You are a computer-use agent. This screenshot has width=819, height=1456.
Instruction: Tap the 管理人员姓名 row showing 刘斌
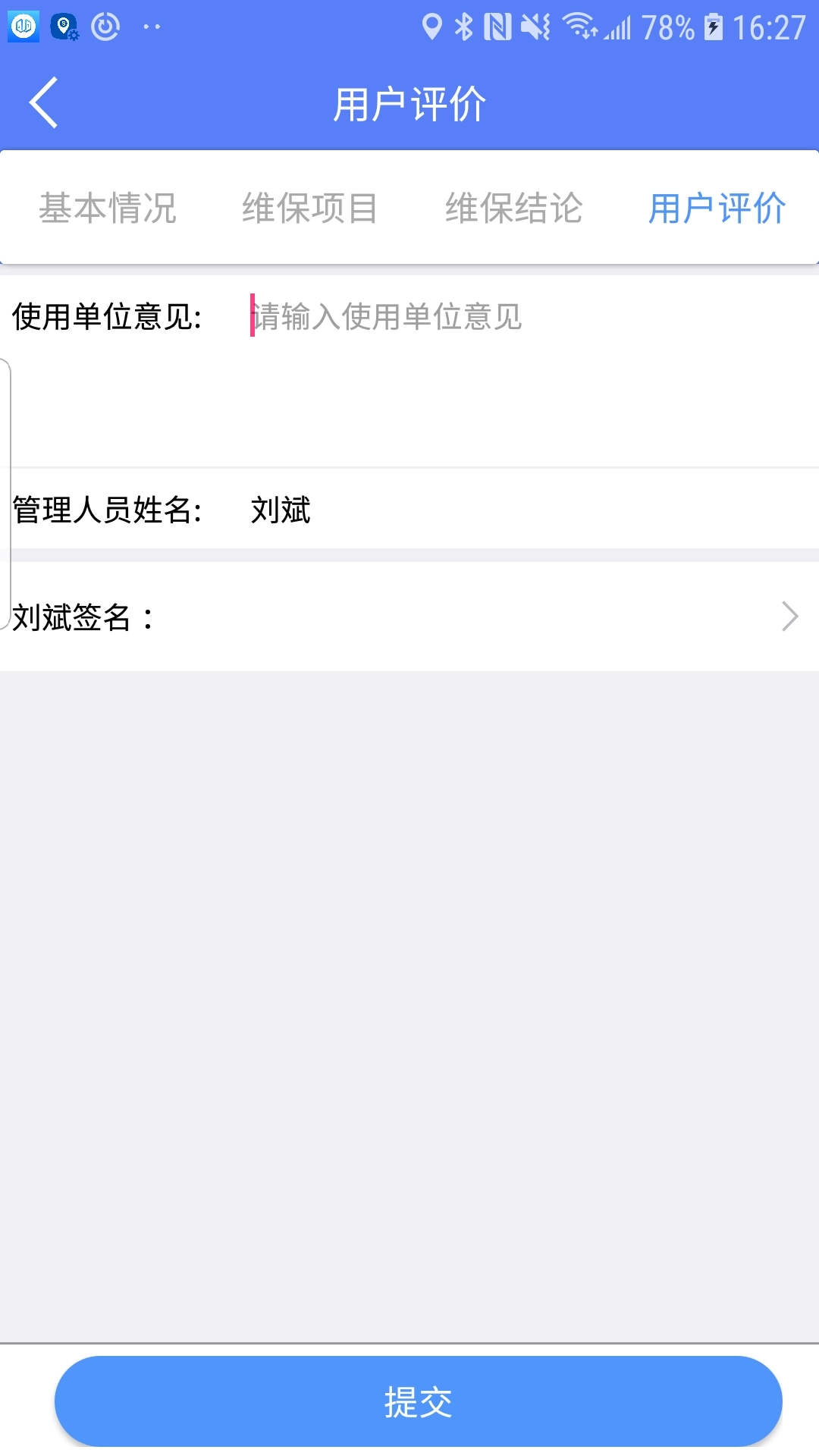point(409,510)
